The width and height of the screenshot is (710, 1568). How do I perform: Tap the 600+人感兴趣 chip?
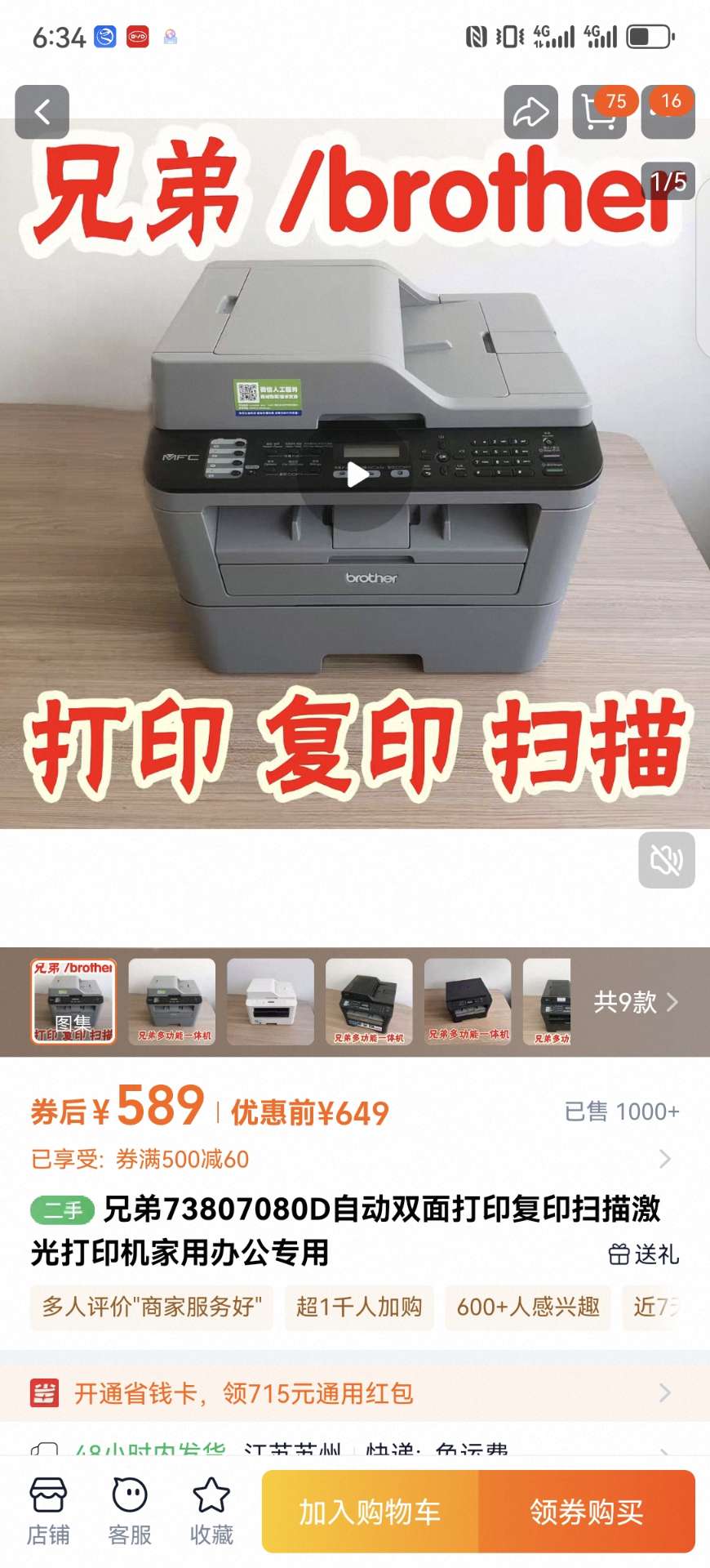528,1307
